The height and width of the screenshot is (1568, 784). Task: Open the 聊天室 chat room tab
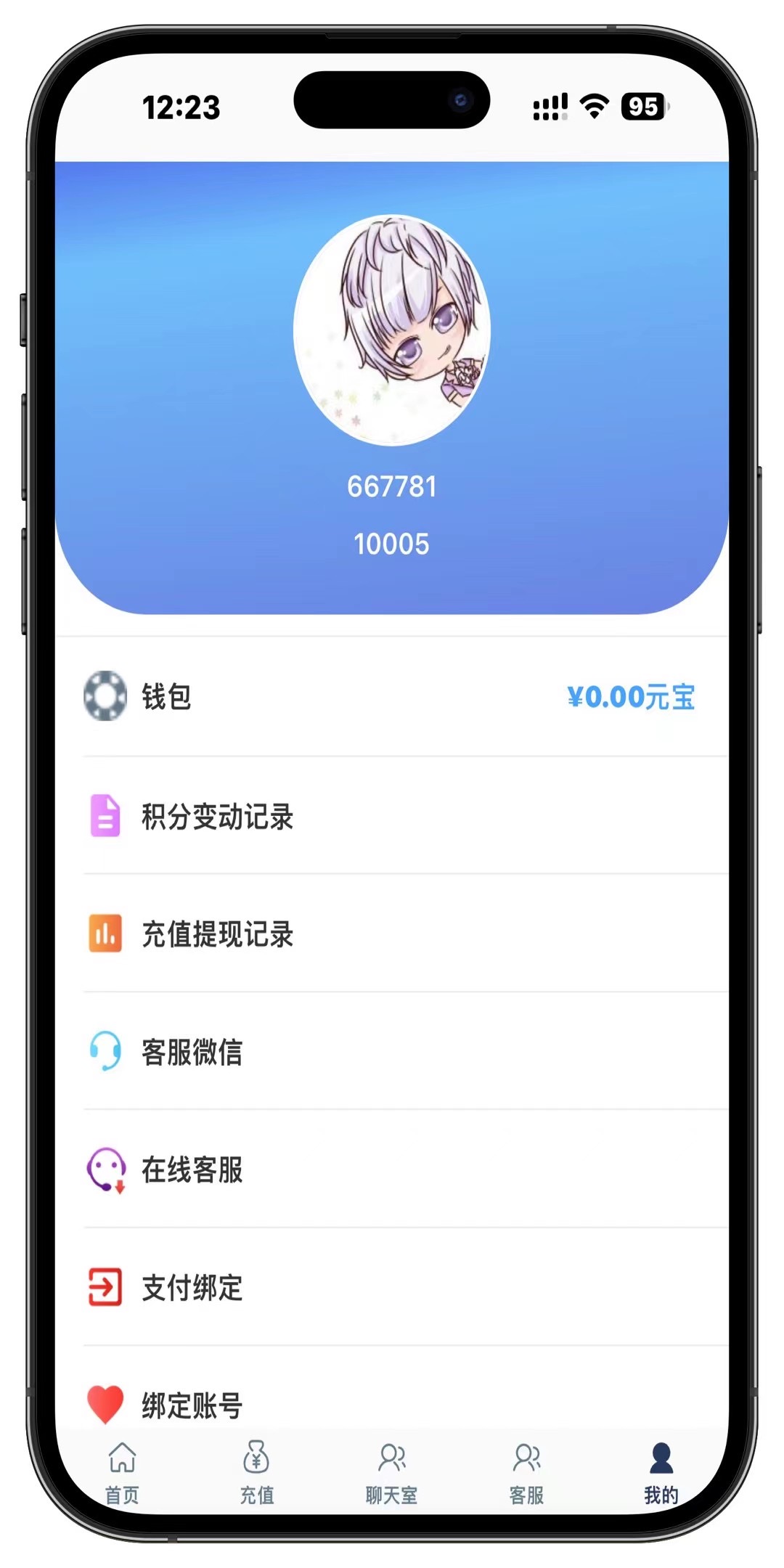pyautogui.click(x=391, y=1469)
